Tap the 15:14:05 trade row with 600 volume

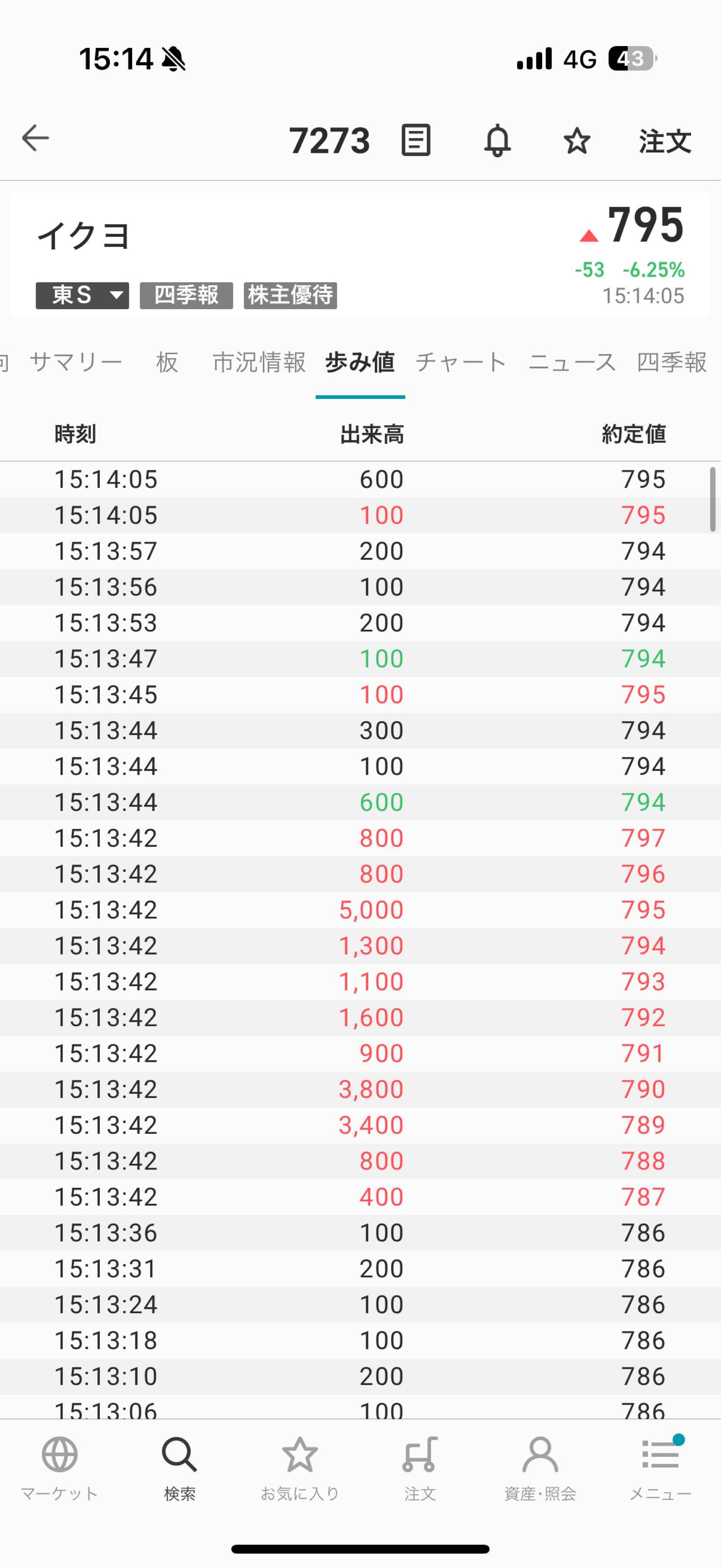click(359, 479)
